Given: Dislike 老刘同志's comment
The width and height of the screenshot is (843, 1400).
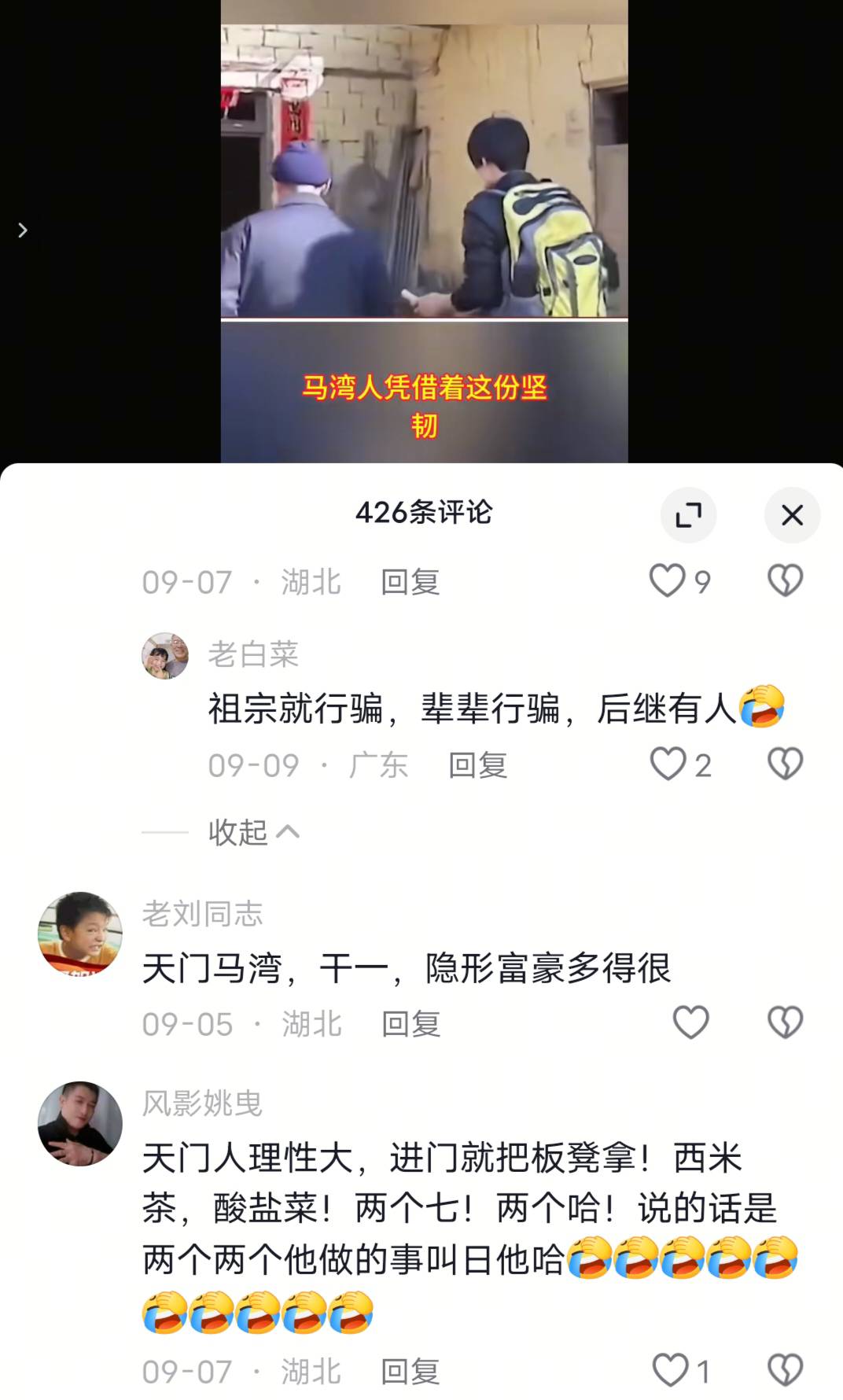Looking at the screenshot, I should (785, 1022).
